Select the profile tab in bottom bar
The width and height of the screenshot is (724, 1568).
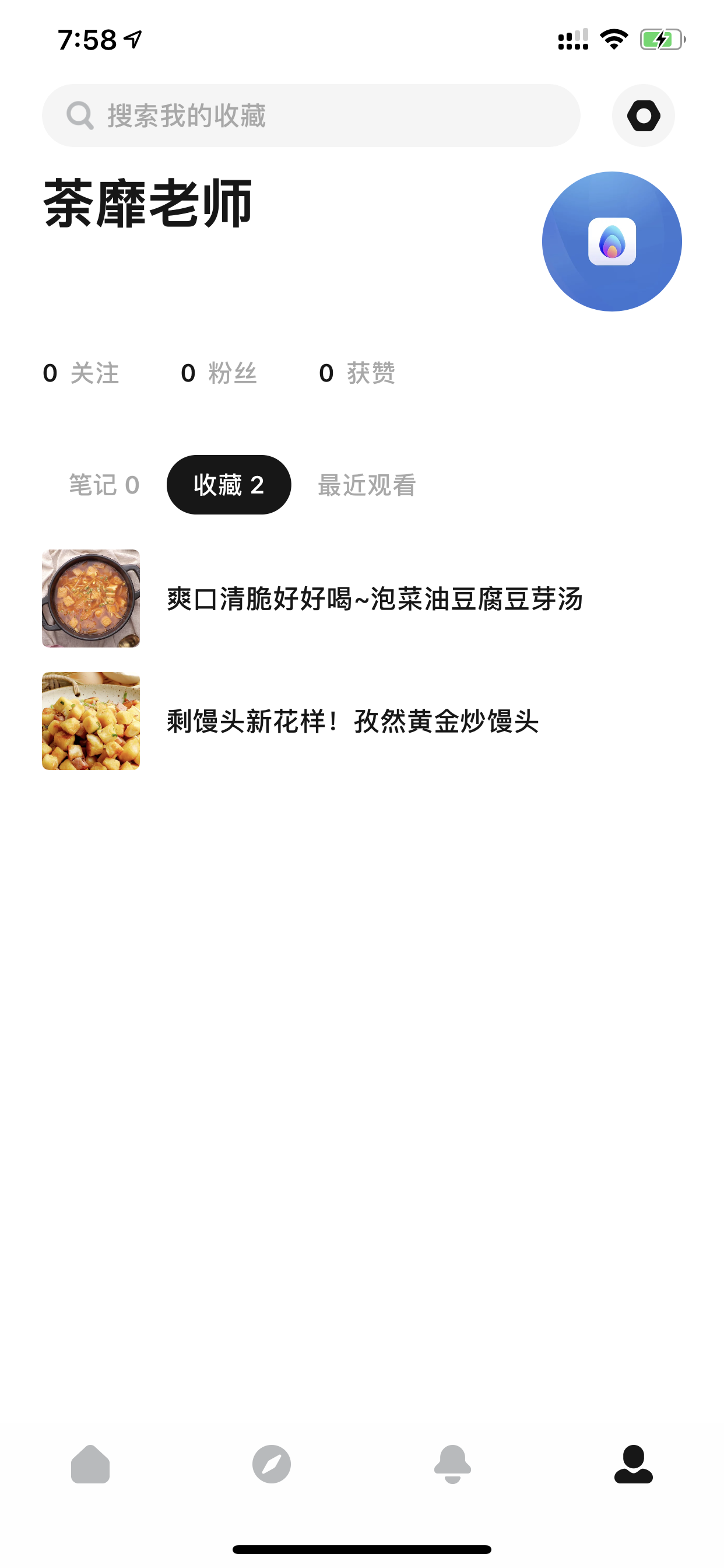633,1464
